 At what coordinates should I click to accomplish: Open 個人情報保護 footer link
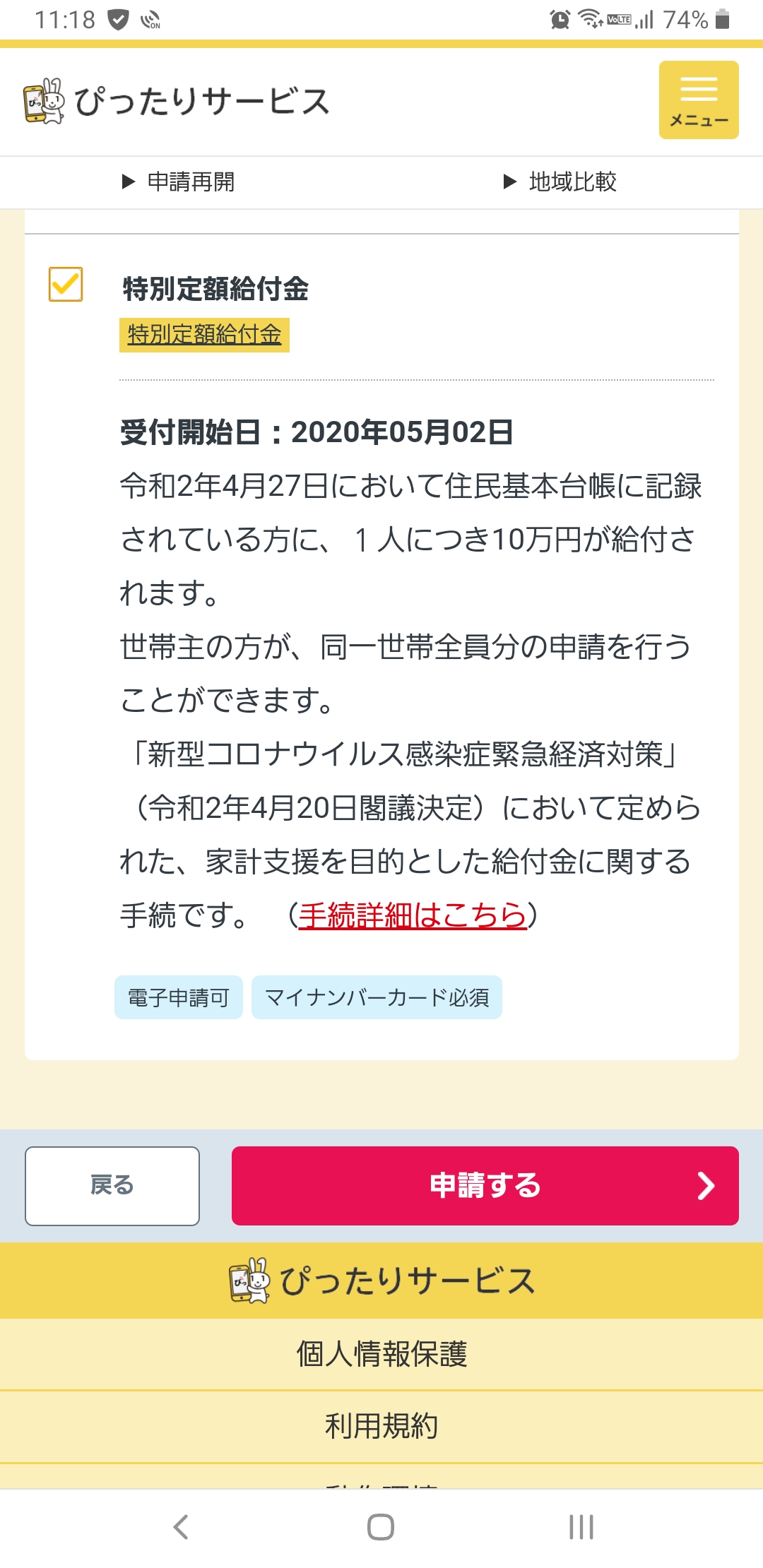click(x=381, y=1354)
